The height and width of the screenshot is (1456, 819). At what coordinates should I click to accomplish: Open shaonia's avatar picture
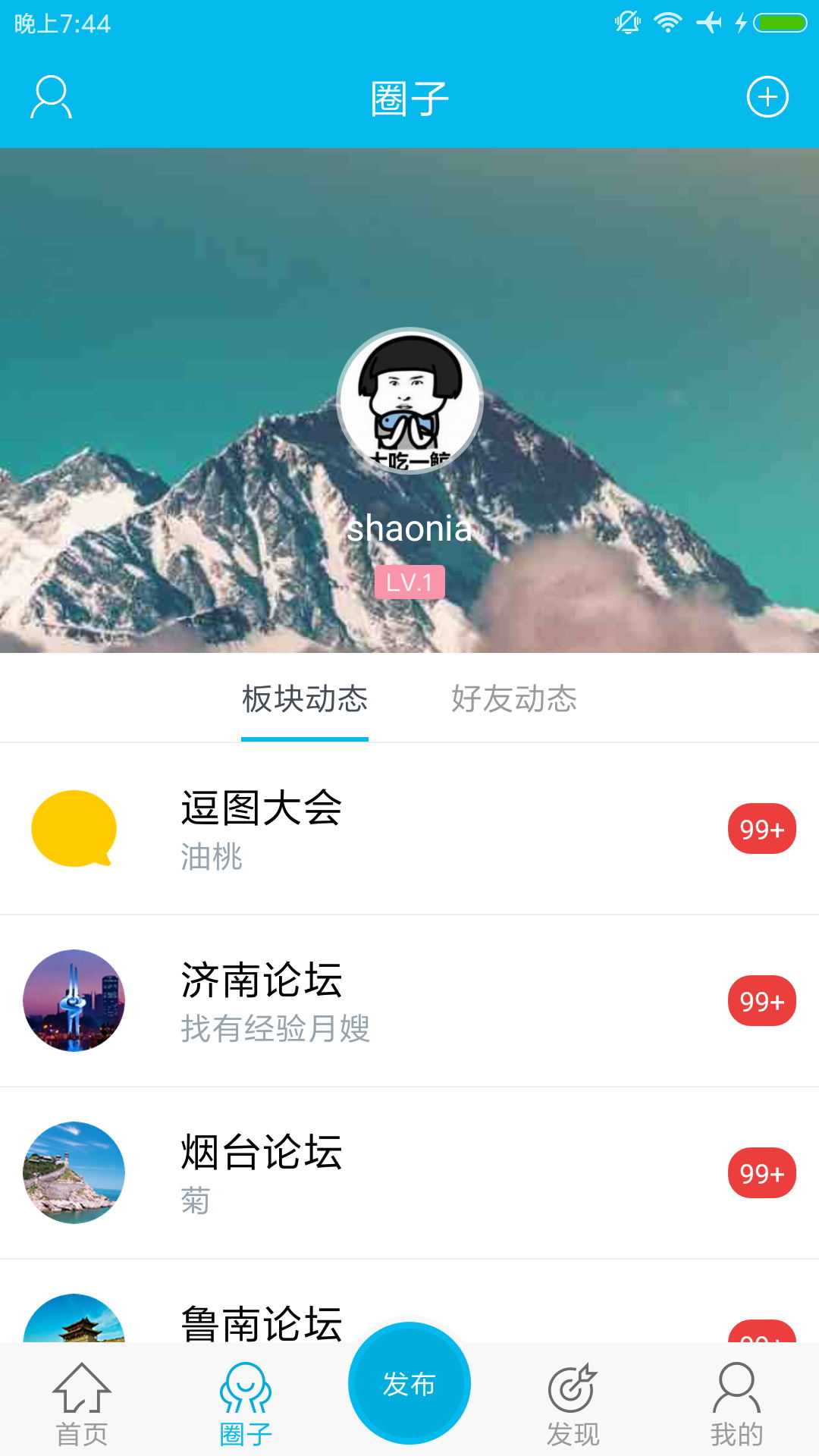[x=409, y=400]
